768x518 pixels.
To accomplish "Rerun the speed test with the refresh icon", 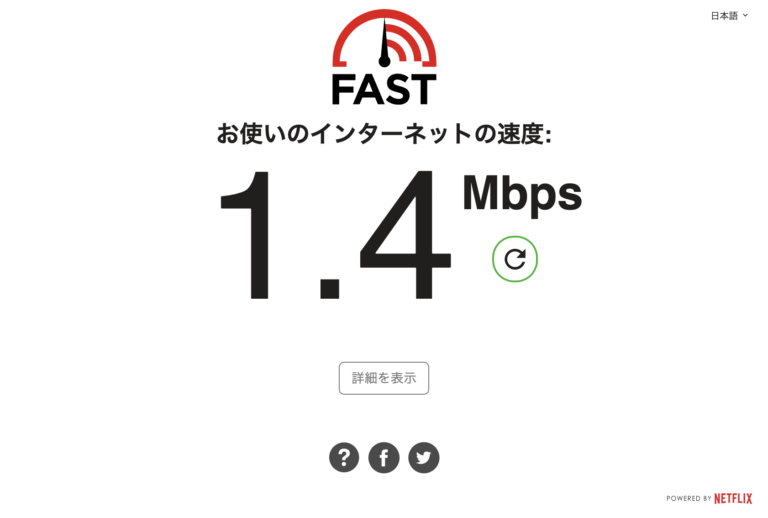I will [515, 259].
